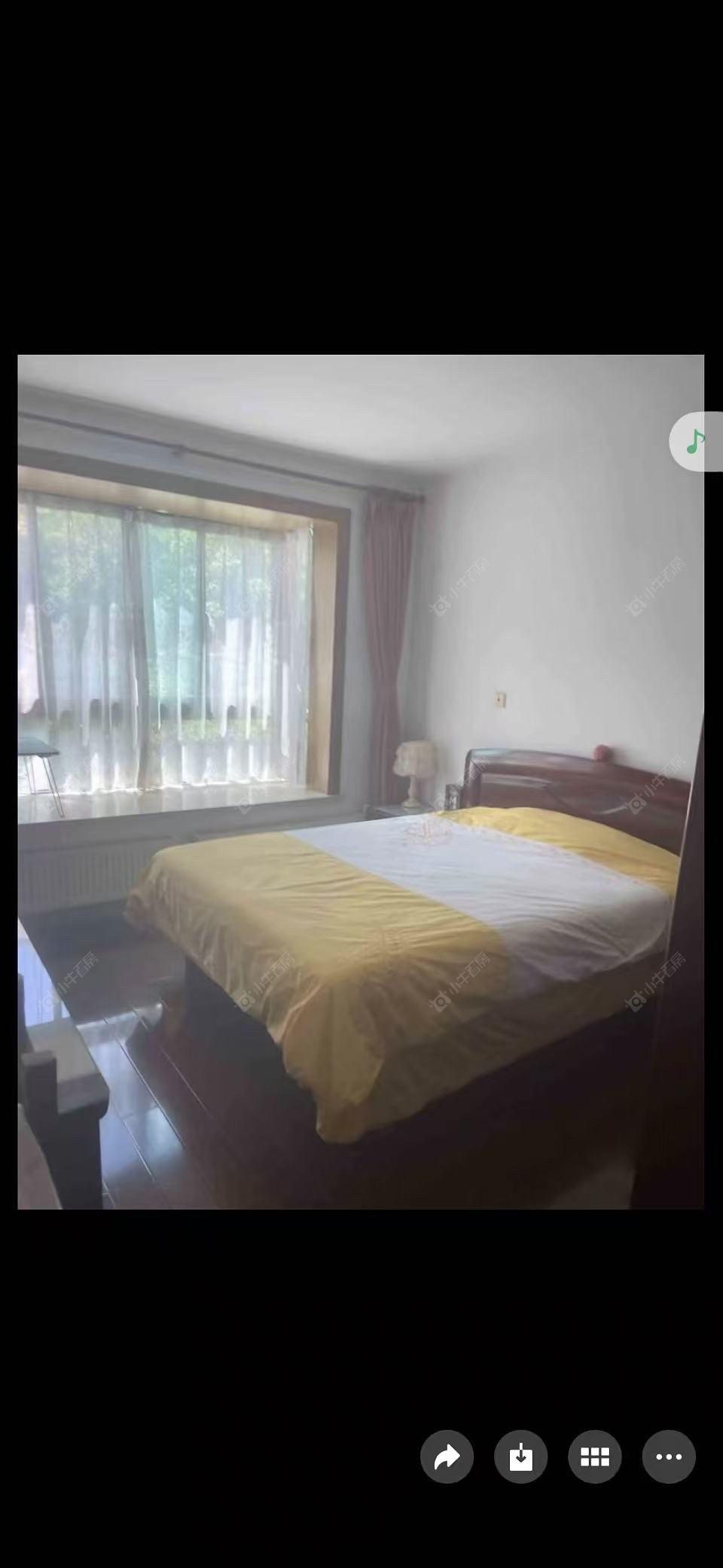Save the photo with the download icon
Viewport: 723px width, 1568px height.
pos(520,1457)
